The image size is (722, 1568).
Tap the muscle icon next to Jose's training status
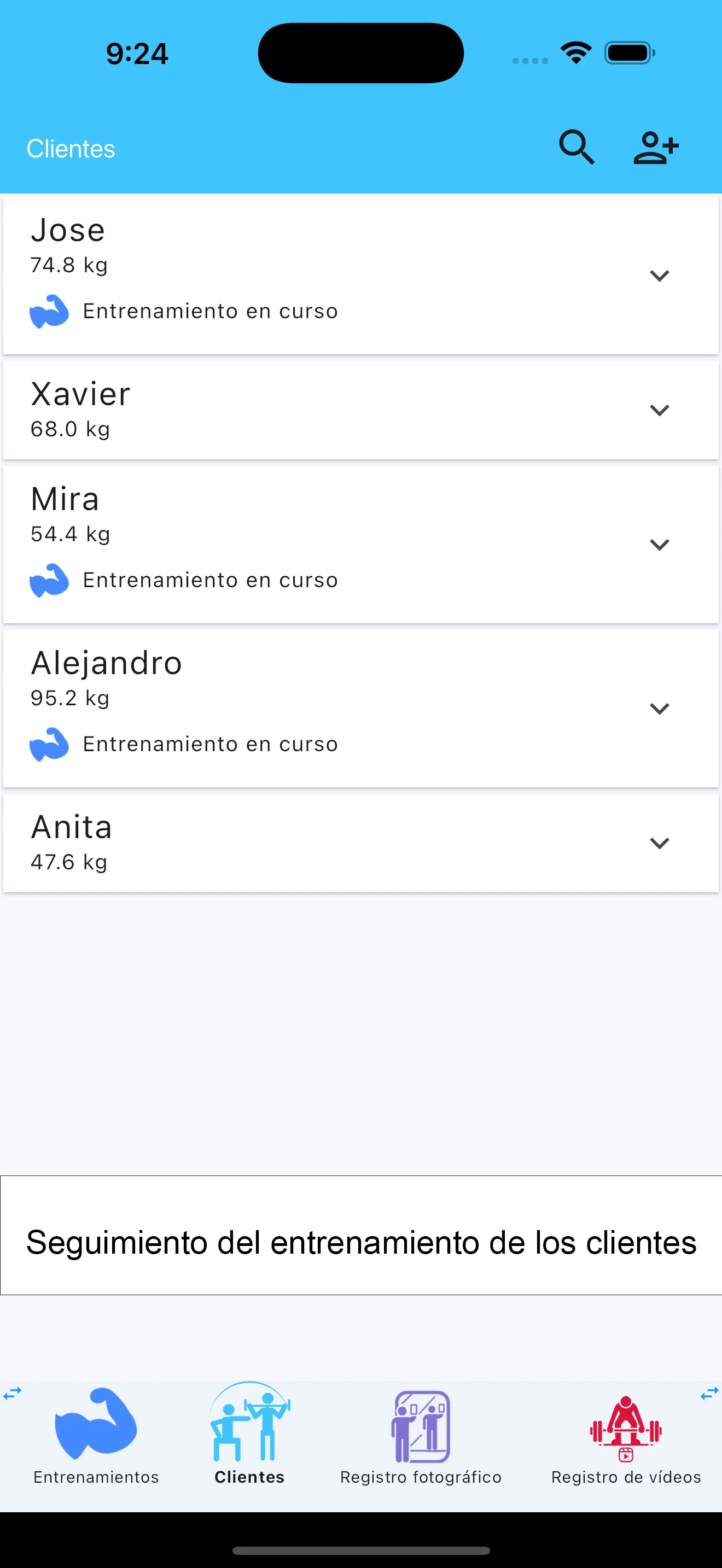[x=50, y=311]
